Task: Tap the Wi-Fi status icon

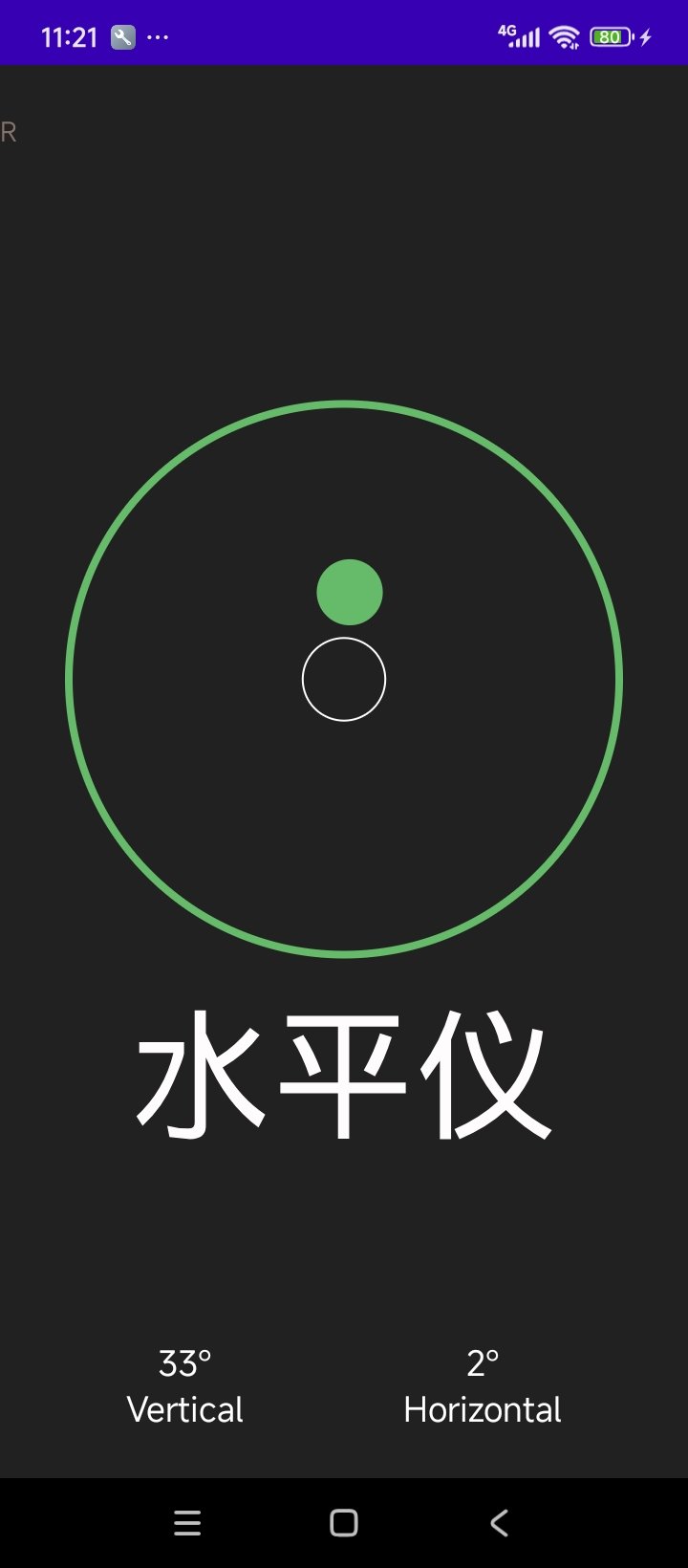Action: tap(565, 35)
